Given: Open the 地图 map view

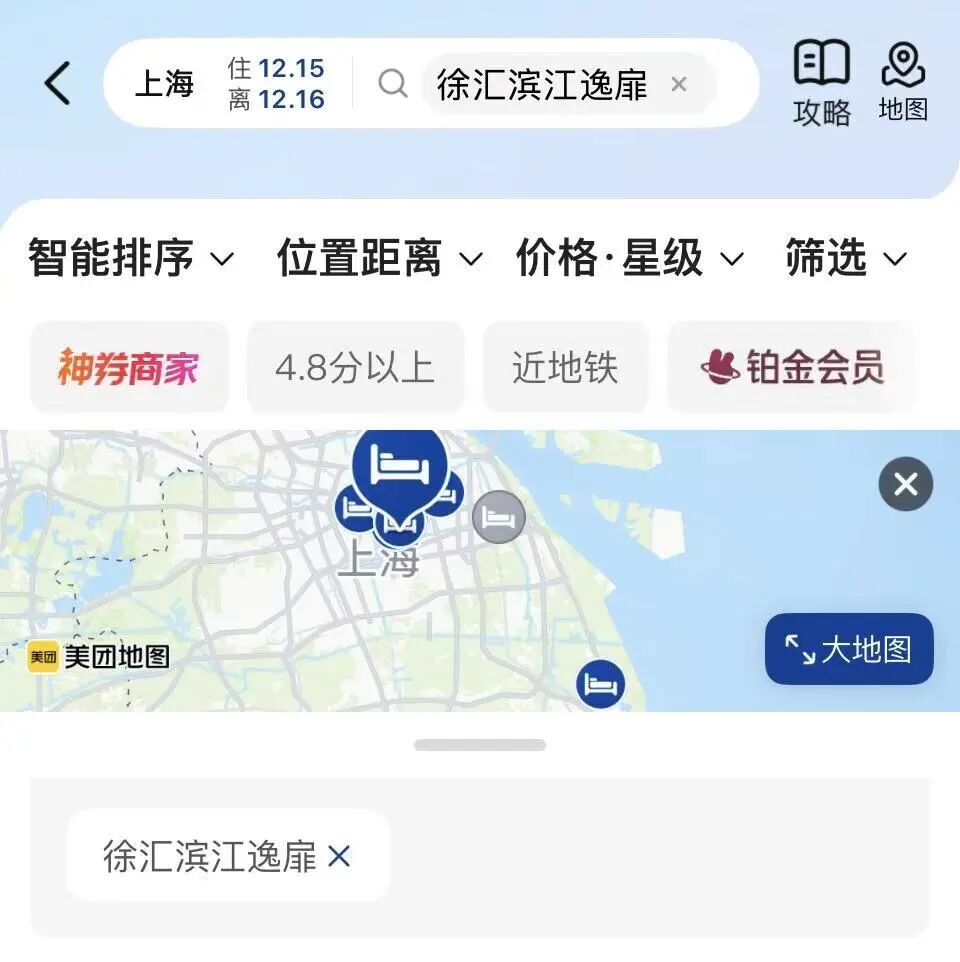Looking at the screenshot, I should [904, 84].
